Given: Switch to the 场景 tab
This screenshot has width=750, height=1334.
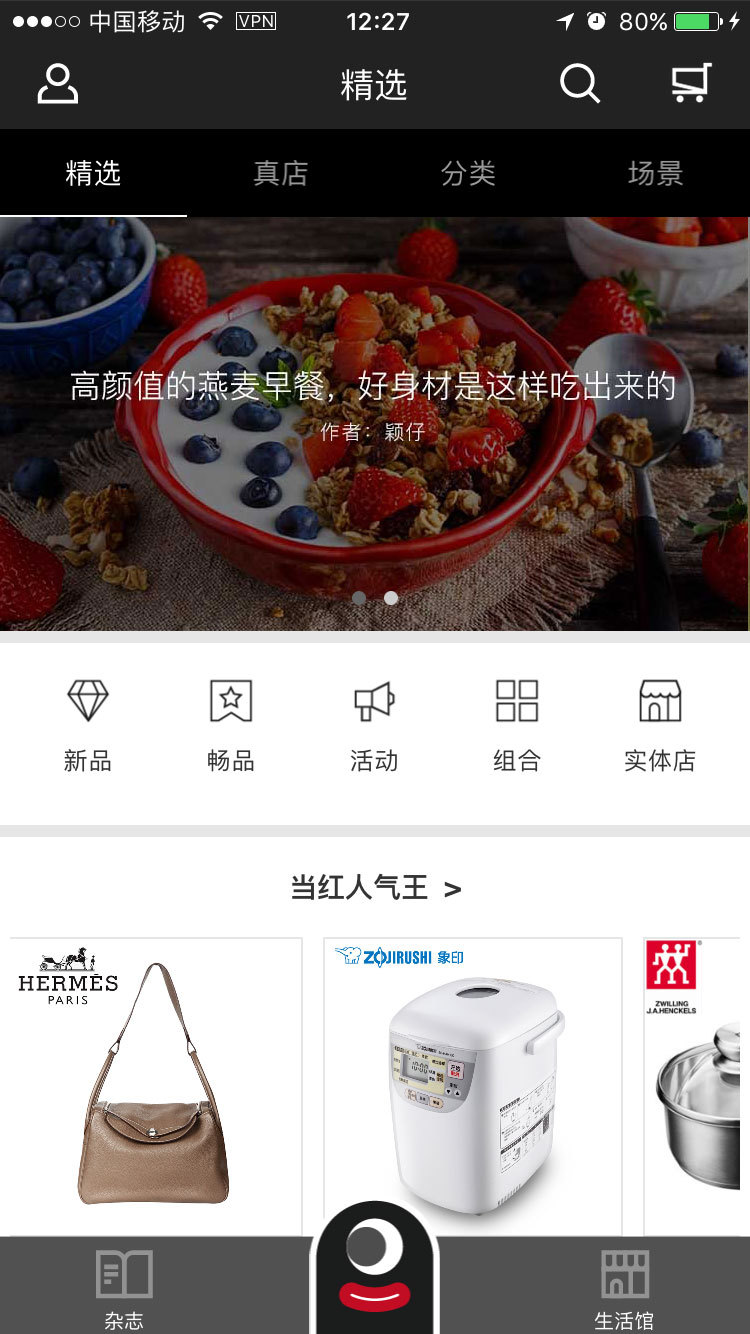Looking at the screenshot, I should coord(655,173).
